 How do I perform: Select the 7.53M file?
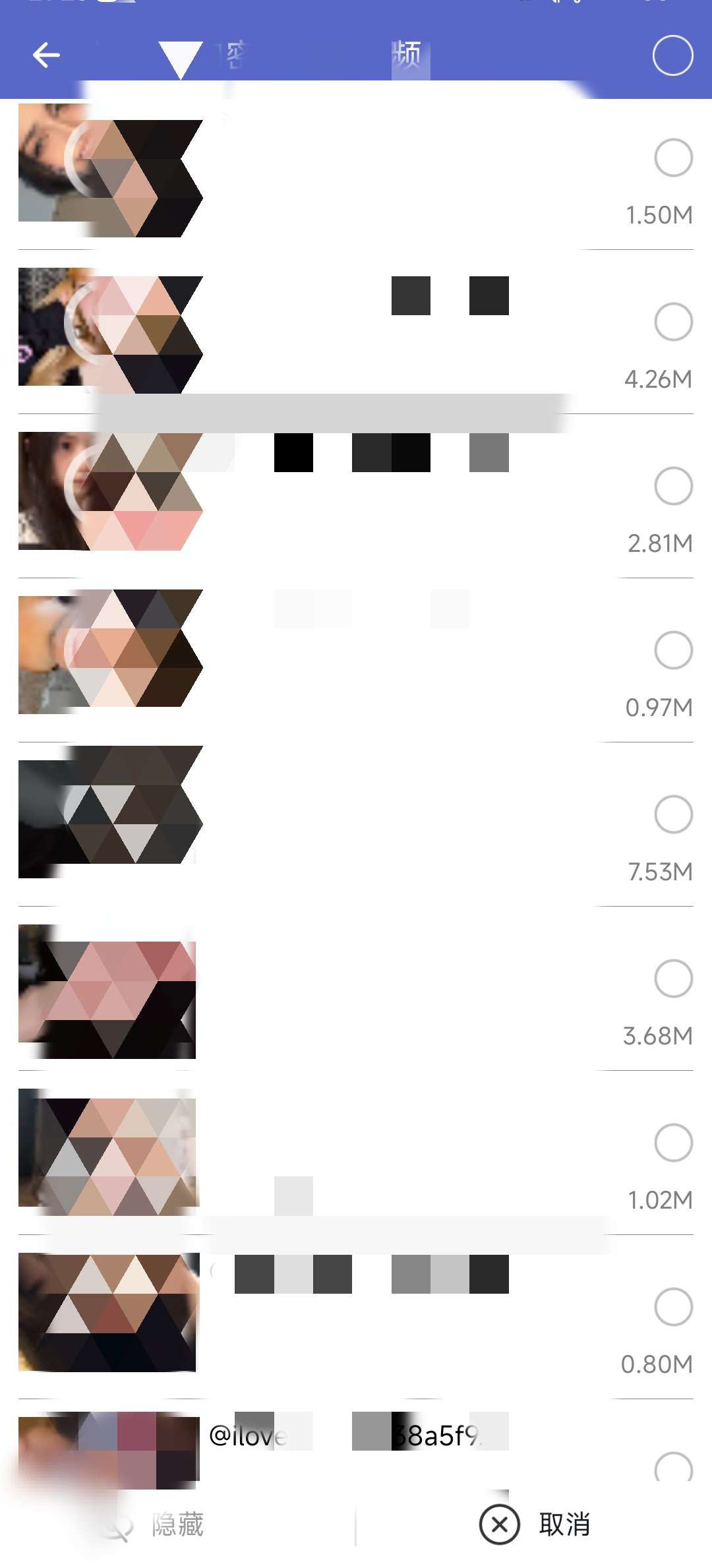[673, 814]
